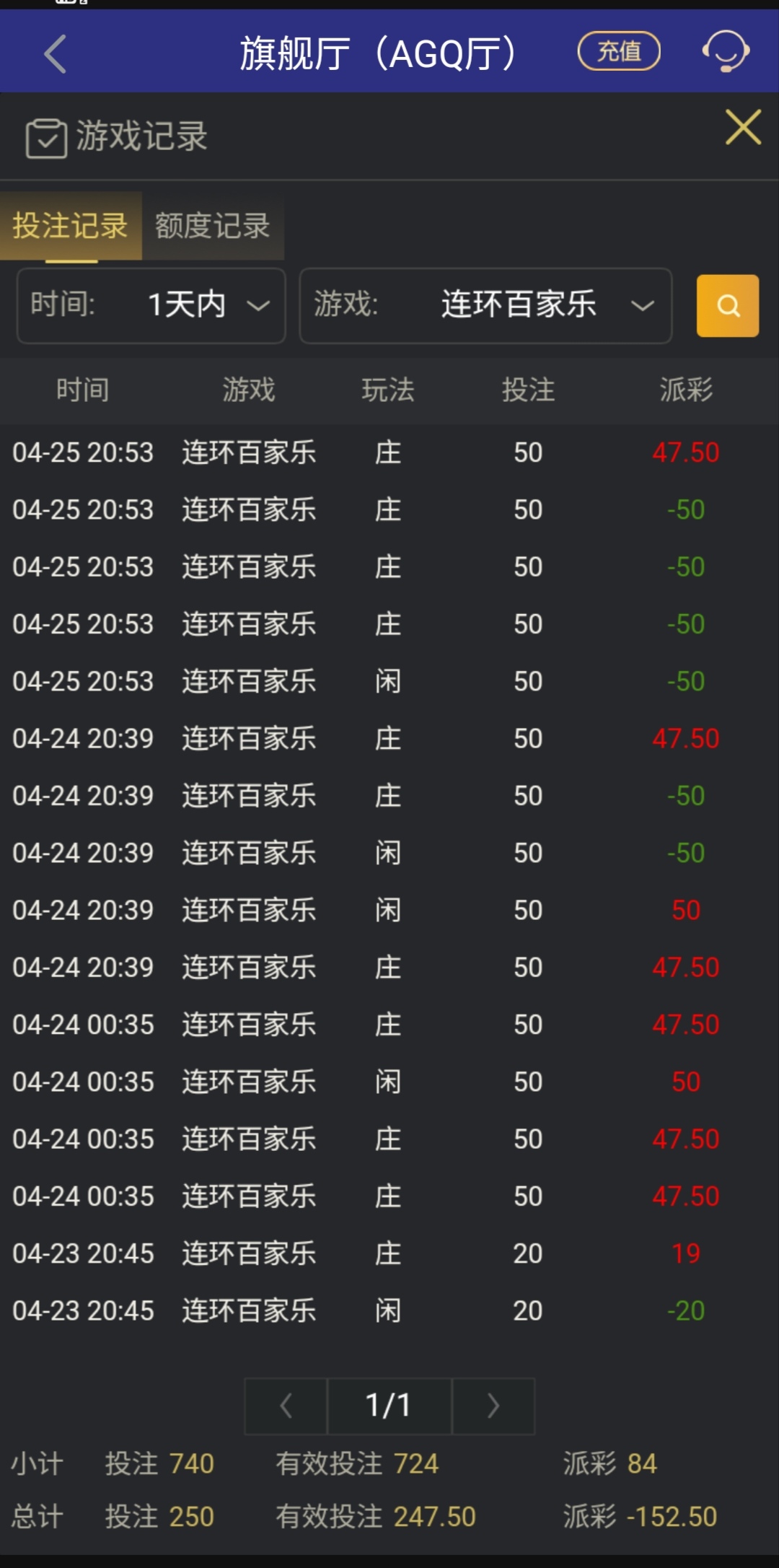This screenshot has height=1568, width=779.
Task: Switch to the 额度记录 tab
Action: coord(213,226)
